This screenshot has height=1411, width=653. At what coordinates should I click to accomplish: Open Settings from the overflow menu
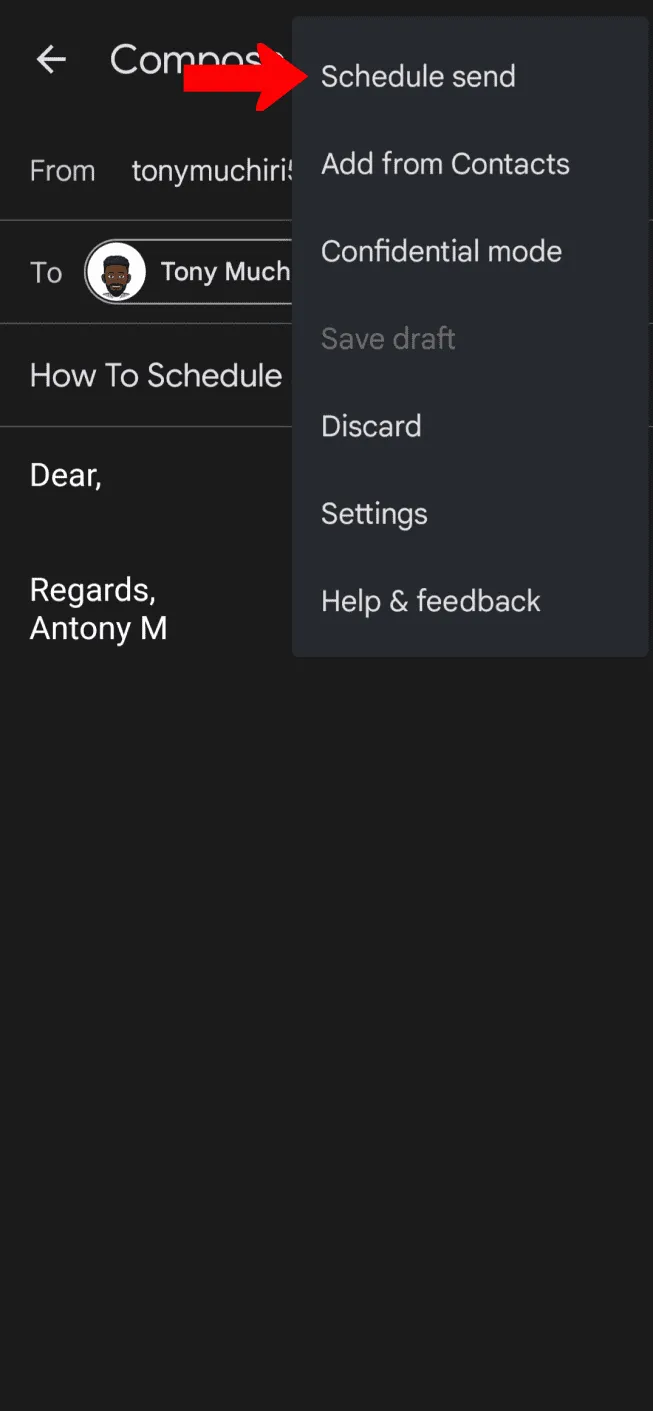coord(374,514)
